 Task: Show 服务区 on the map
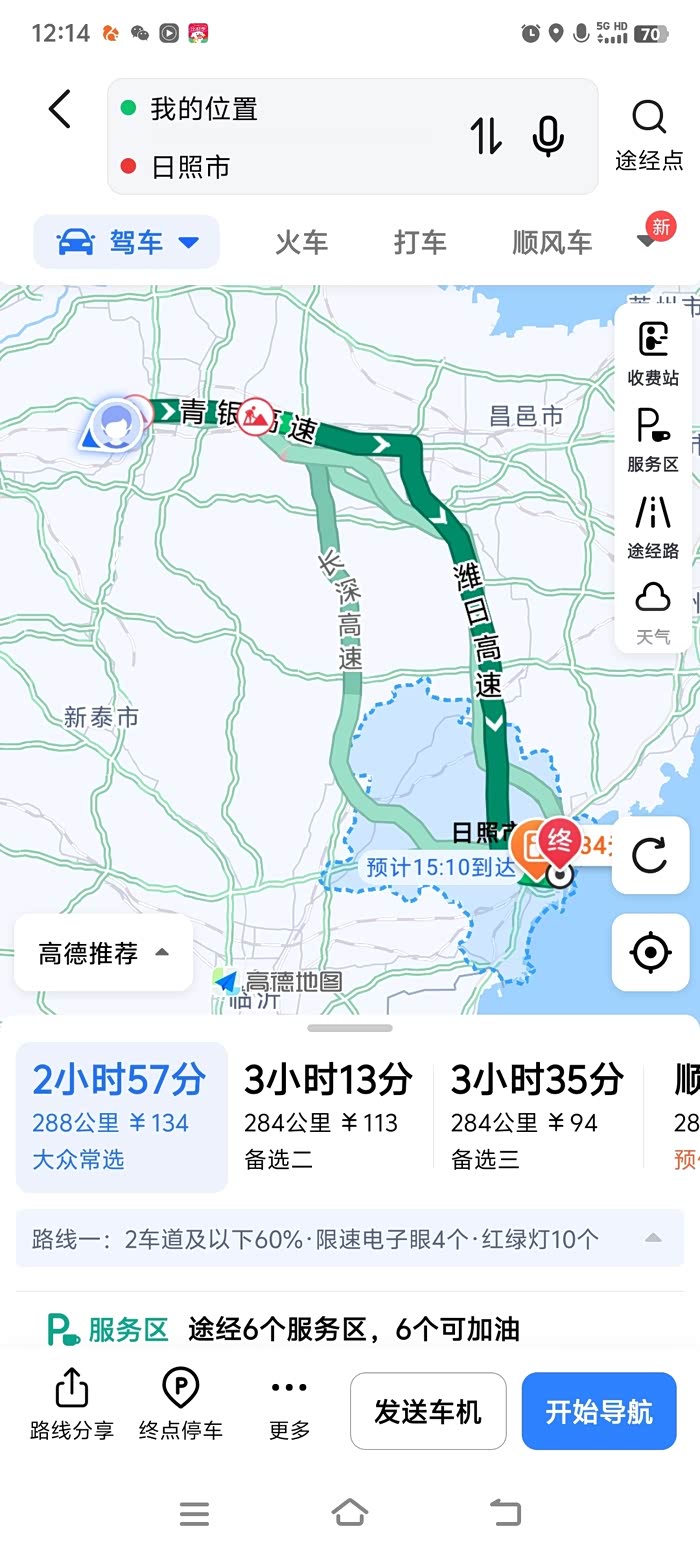click(653, 440)
